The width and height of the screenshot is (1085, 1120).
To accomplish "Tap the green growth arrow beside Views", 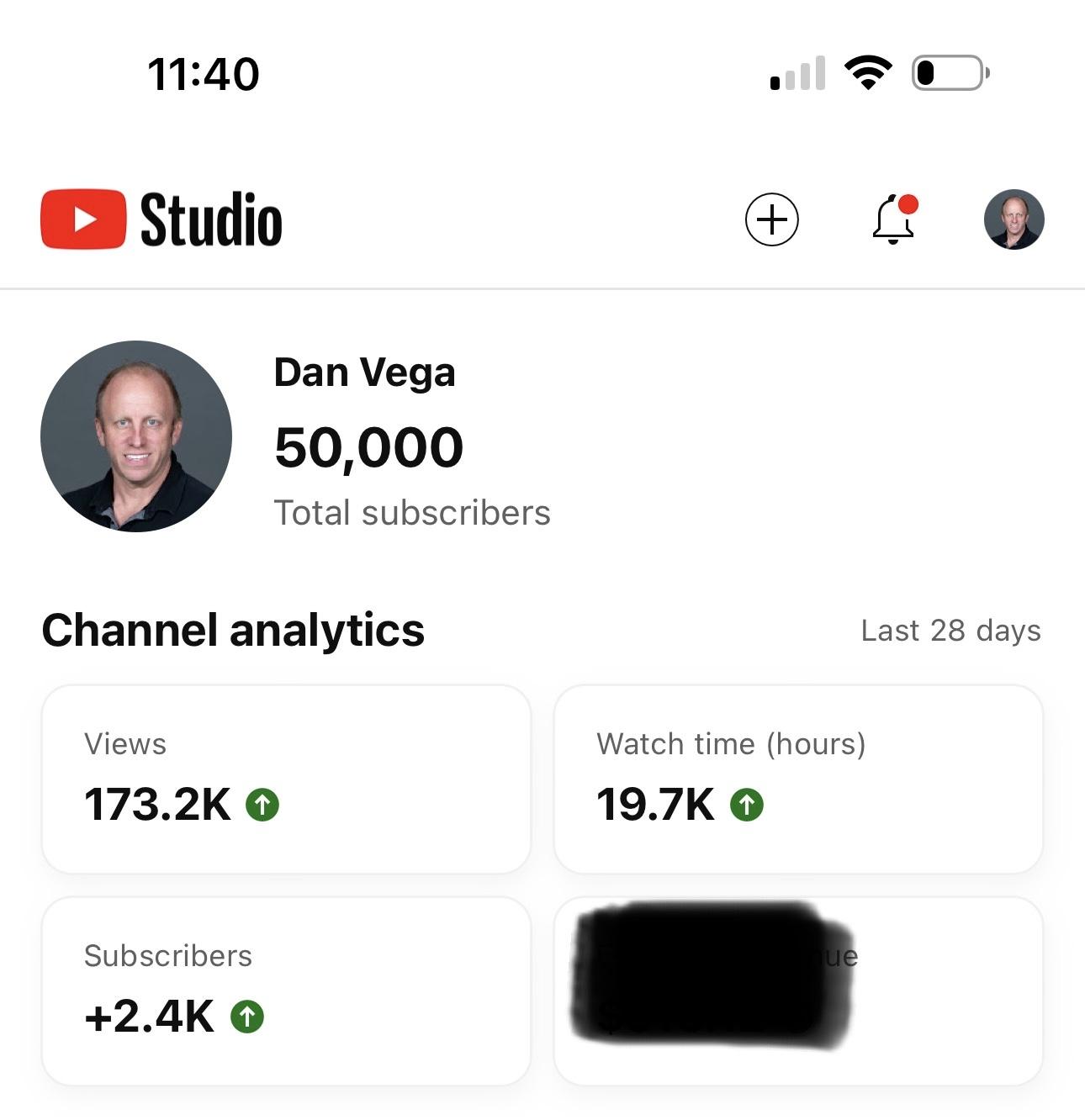I will coord(264,806).
